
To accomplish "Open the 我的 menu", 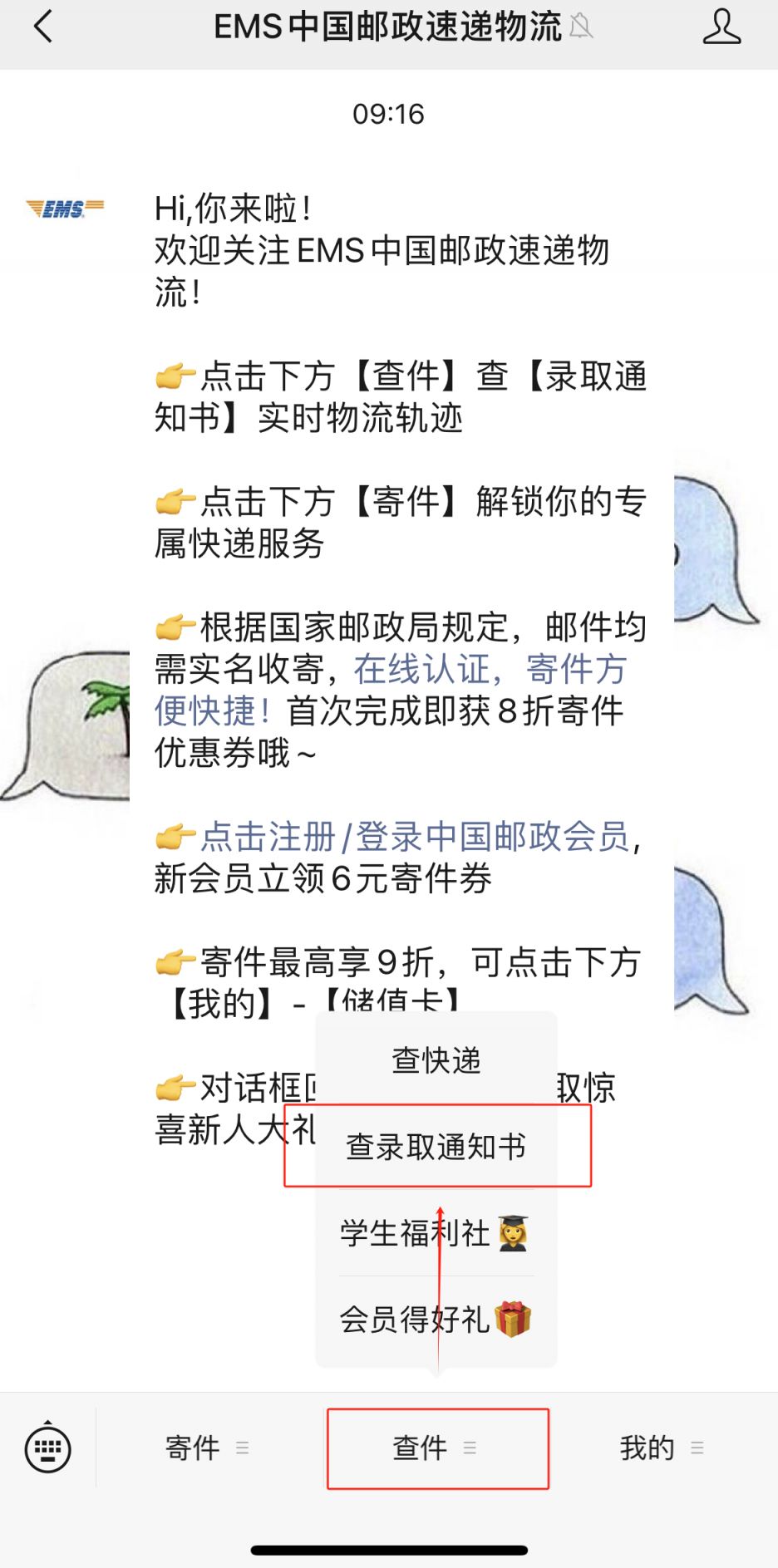I will point(662,1448).
